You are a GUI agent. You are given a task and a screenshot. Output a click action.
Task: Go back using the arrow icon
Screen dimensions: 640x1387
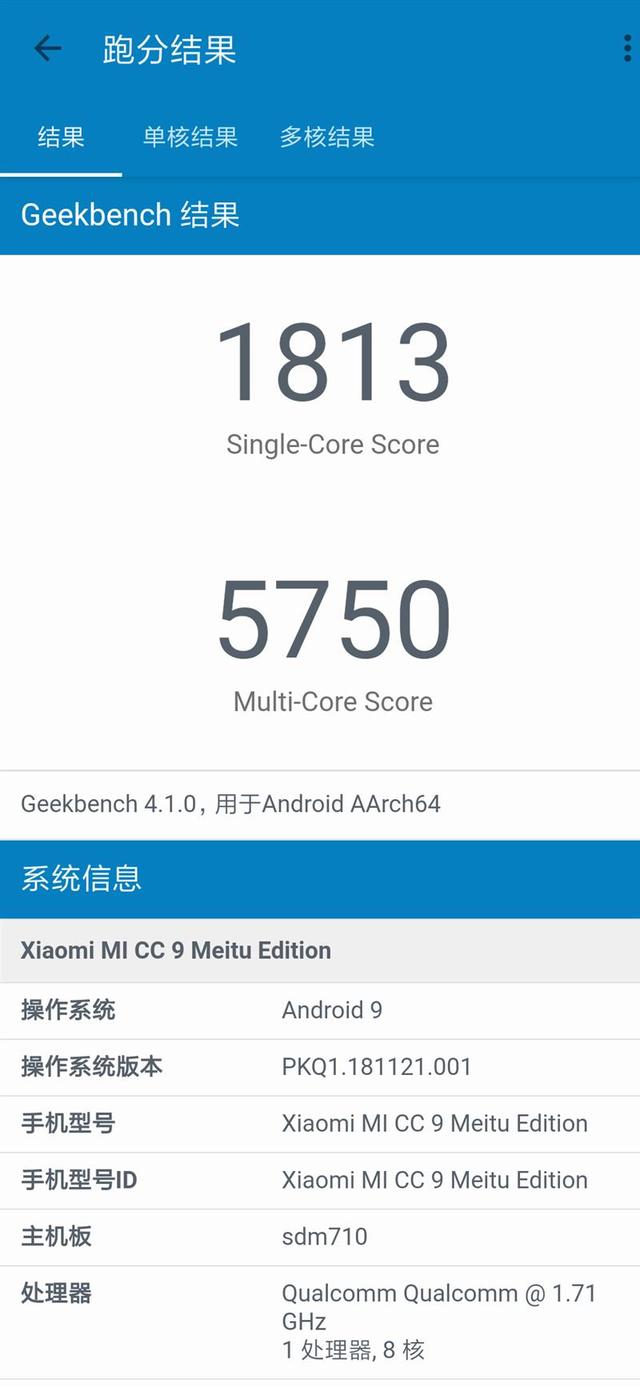[47, 48]
